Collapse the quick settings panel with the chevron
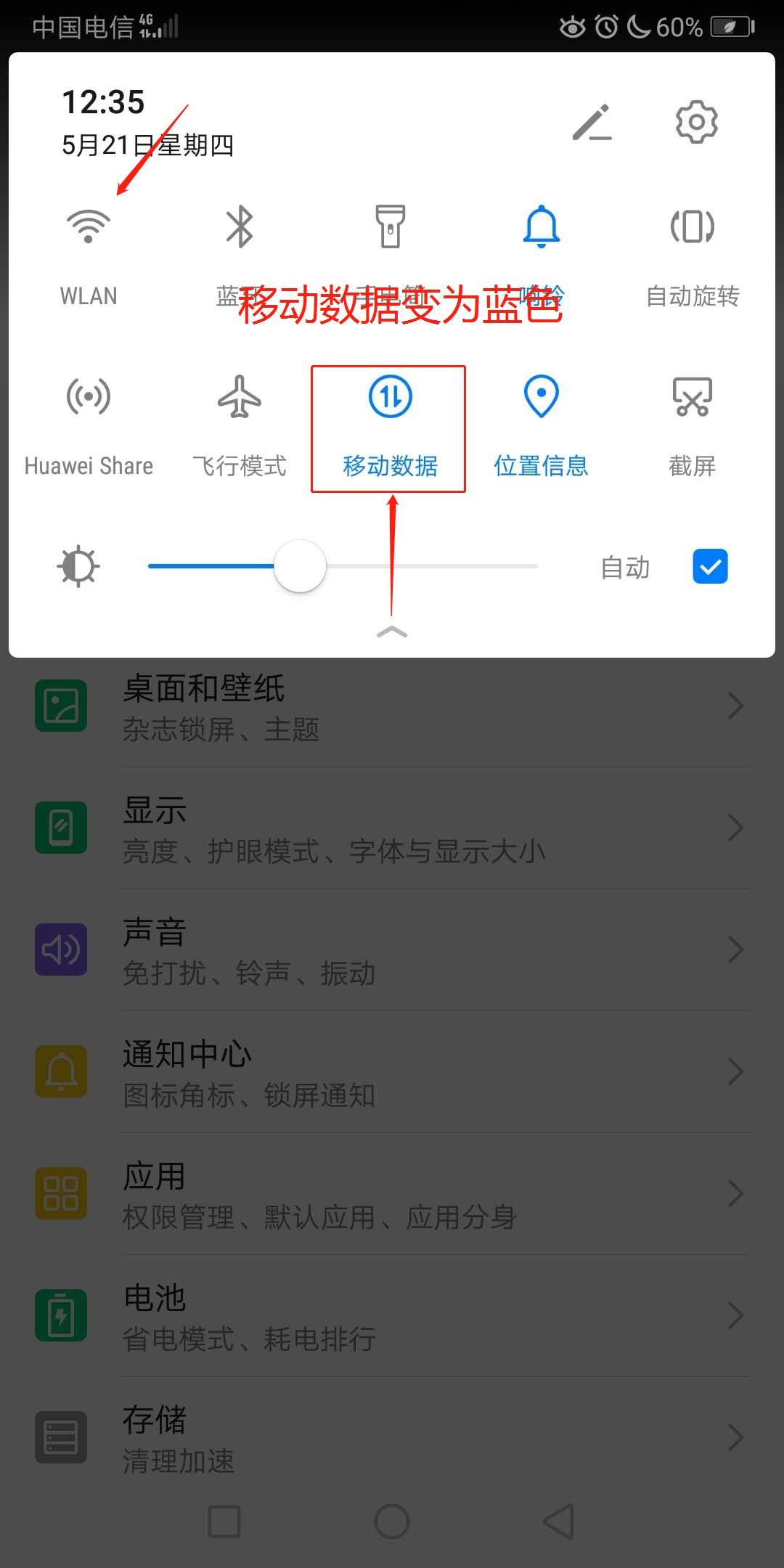 point(392,632)
